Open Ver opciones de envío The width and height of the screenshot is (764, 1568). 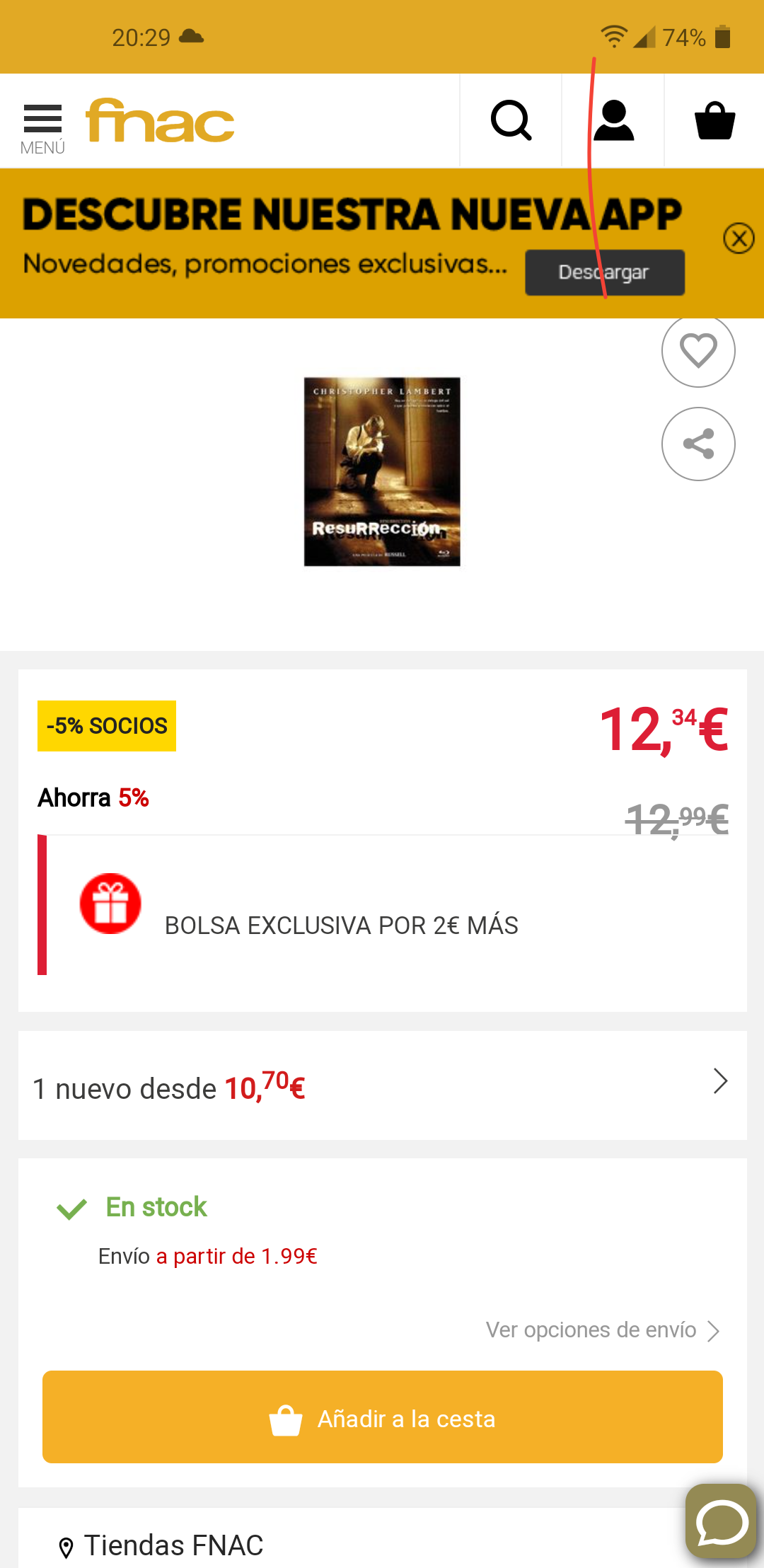click(601, 1330)
